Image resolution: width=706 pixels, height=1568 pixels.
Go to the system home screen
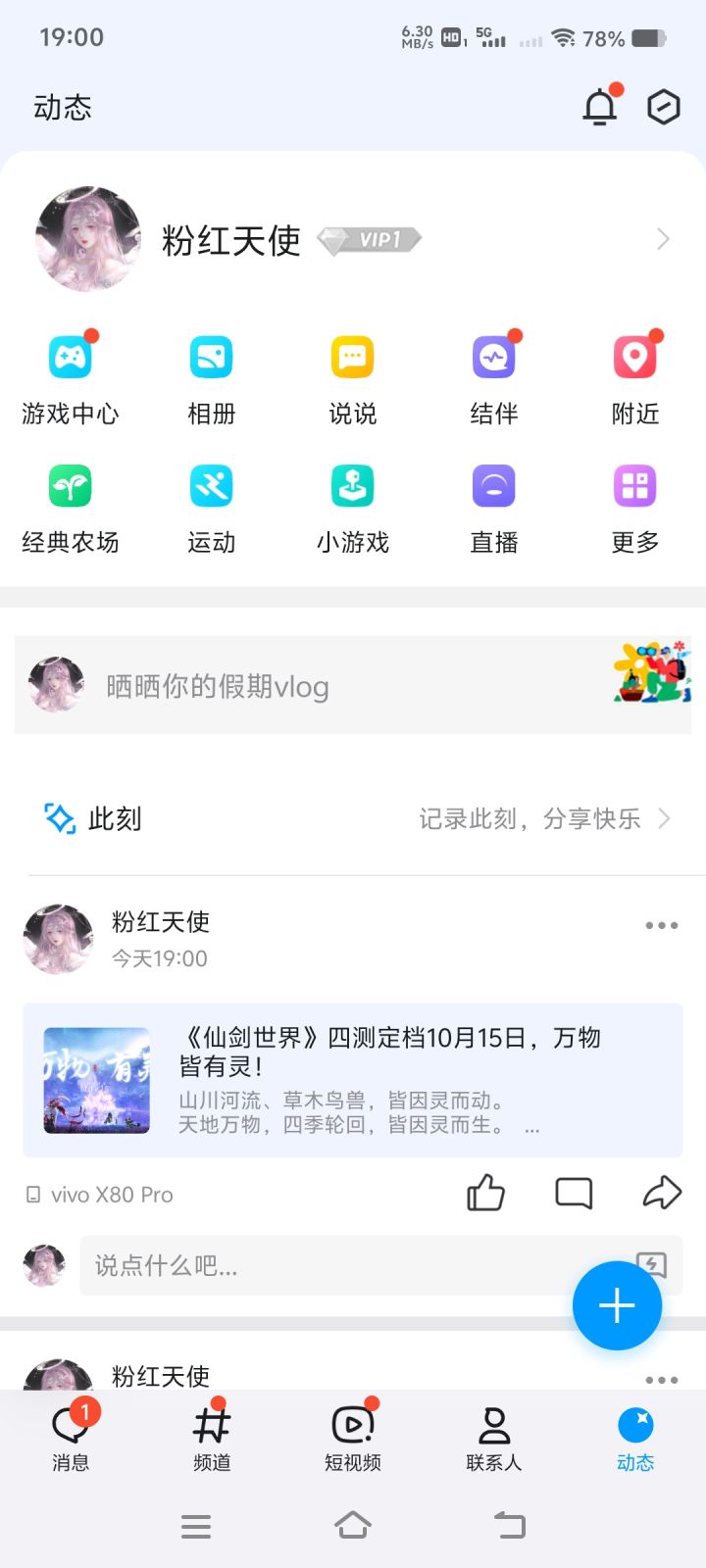(x=353, y=1525)
